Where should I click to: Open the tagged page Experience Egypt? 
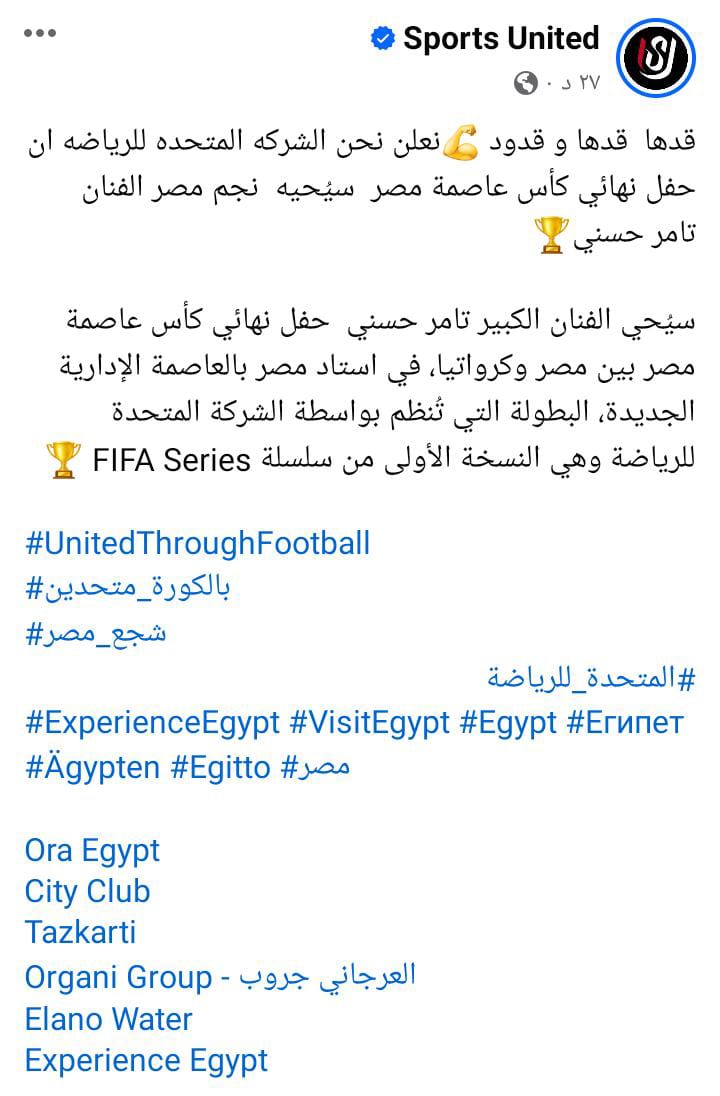pyautogui.click(x=146, y=1060)
